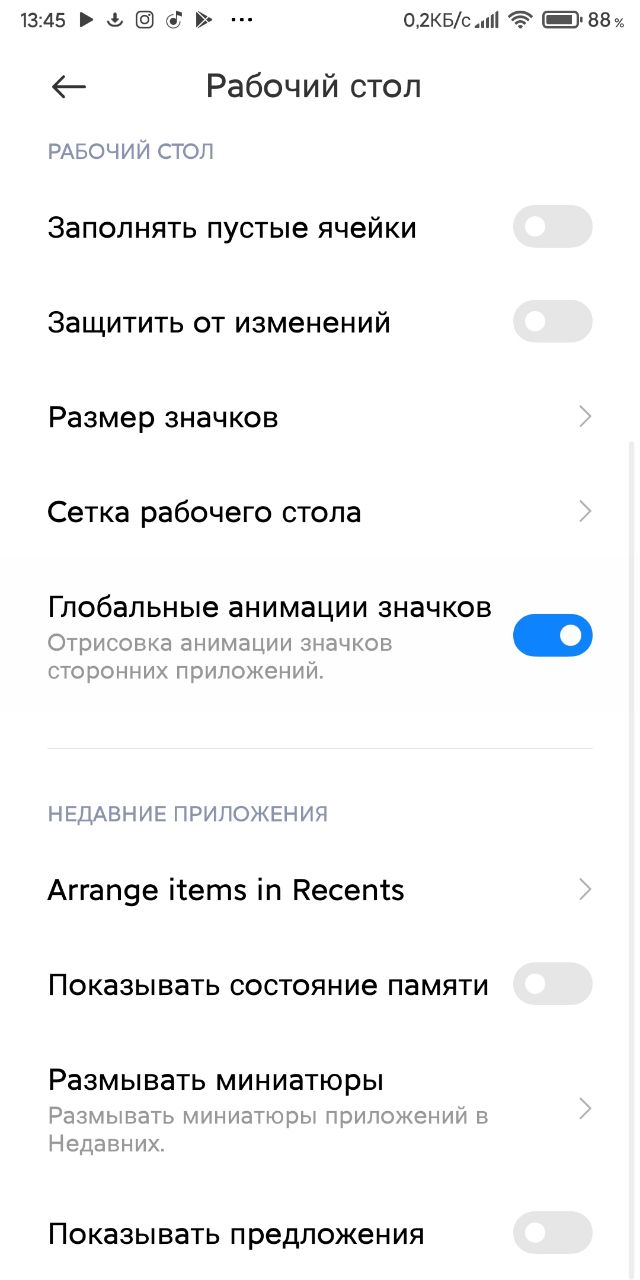Open Размывать миниатюры options
Image resolution: width=640 pixels, height=1280 pixels.
[320, 1108]
